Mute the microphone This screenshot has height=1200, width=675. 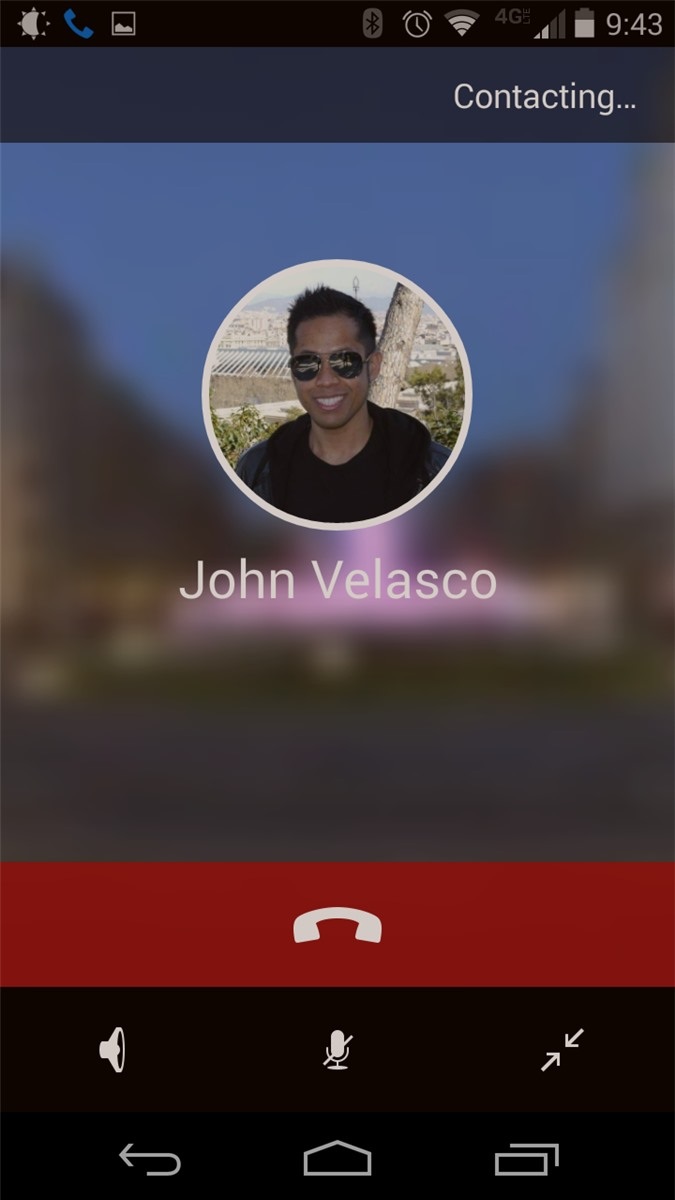338,1051
